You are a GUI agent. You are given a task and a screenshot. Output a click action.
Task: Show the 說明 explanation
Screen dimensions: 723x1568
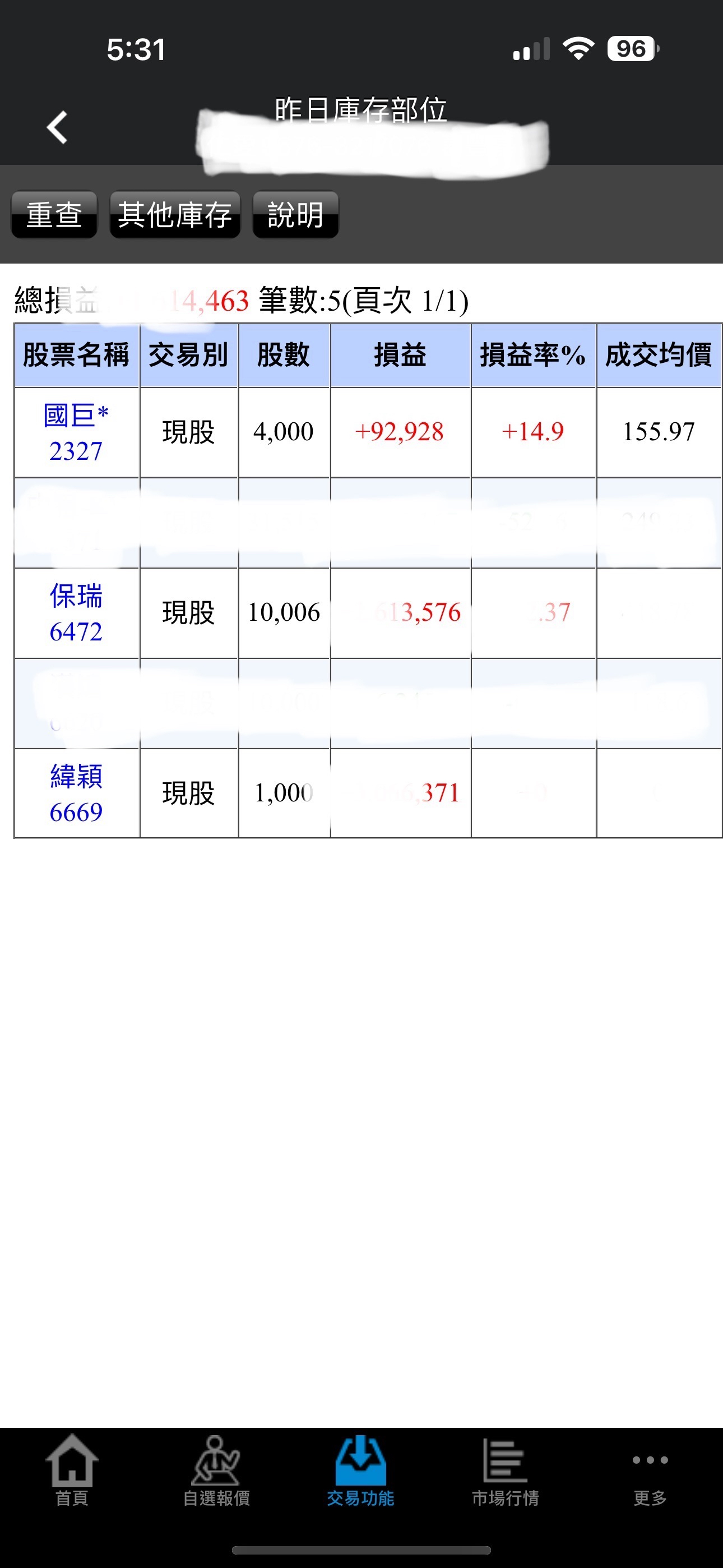click(x=295, y=215)
